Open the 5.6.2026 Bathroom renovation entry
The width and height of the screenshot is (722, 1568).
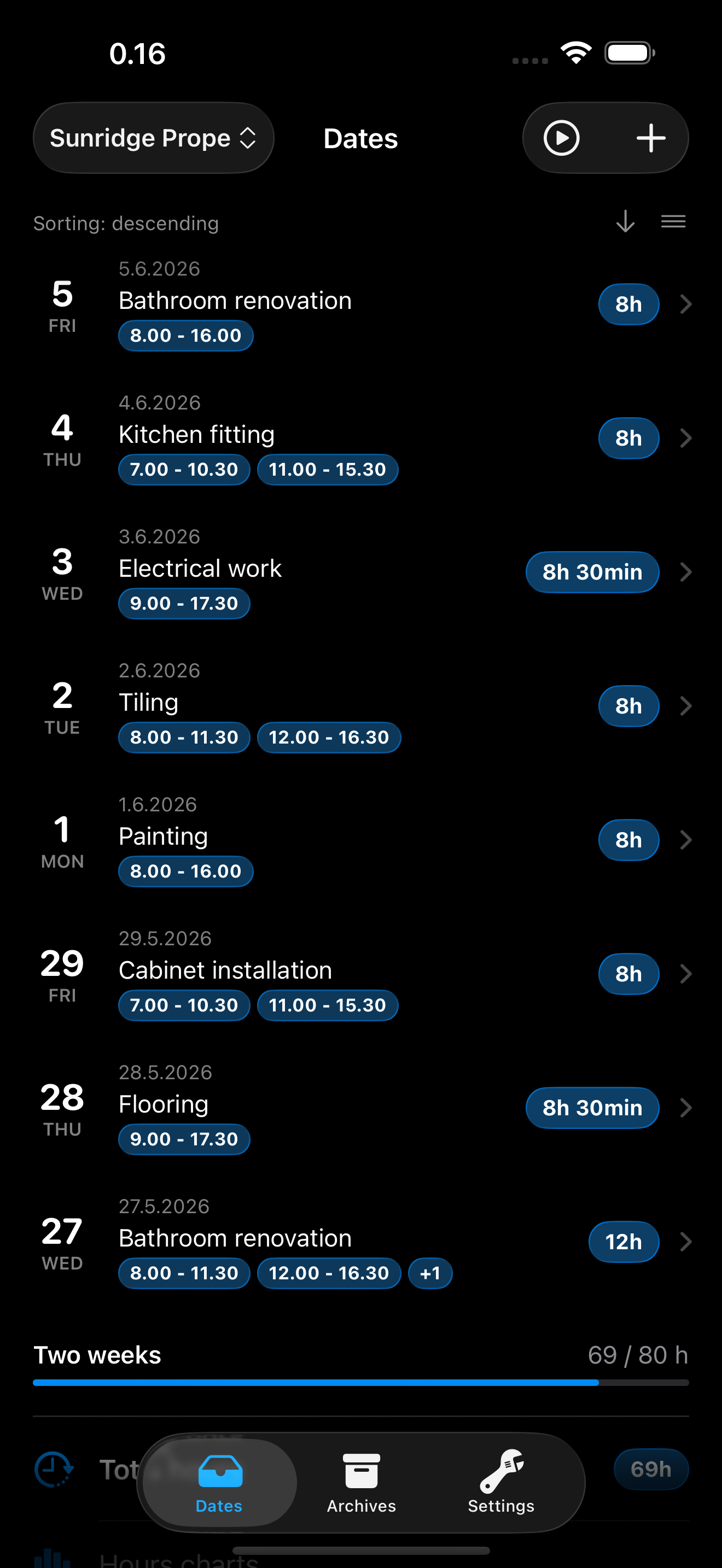coord(361,305)
